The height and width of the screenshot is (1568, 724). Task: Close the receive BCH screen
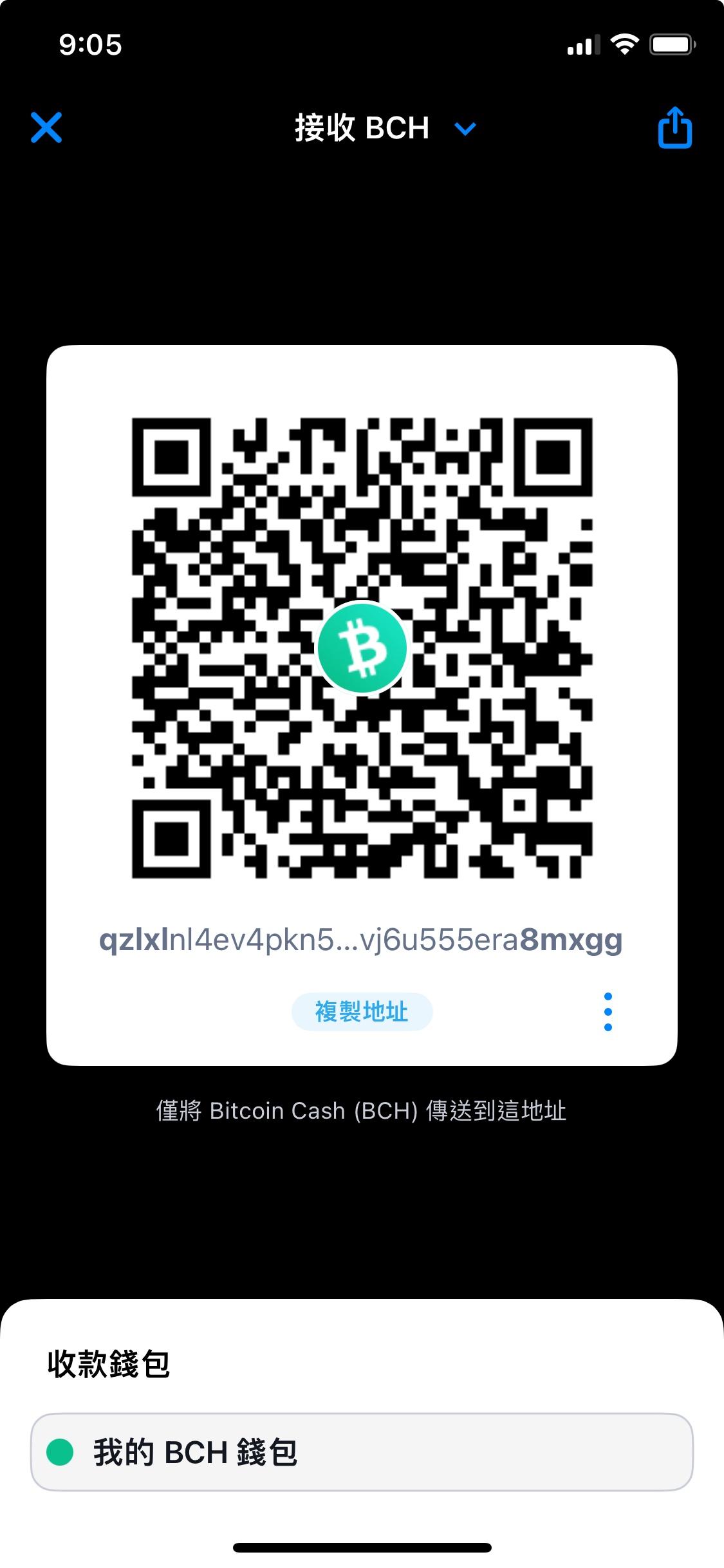pos(46,127)
